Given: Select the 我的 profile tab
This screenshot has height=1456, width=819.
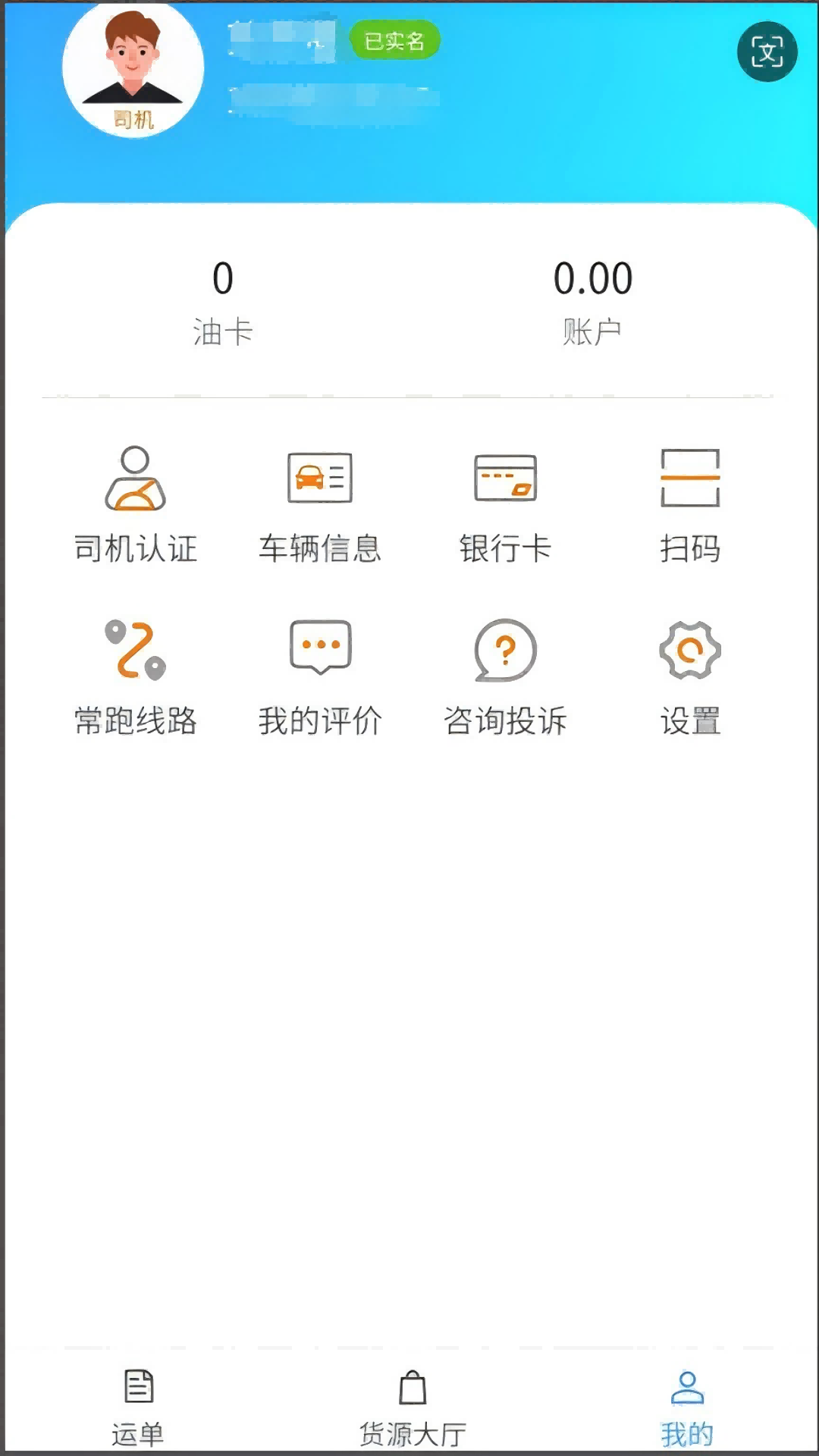Looking at the screenshot, I should (x=687, y=1407).
